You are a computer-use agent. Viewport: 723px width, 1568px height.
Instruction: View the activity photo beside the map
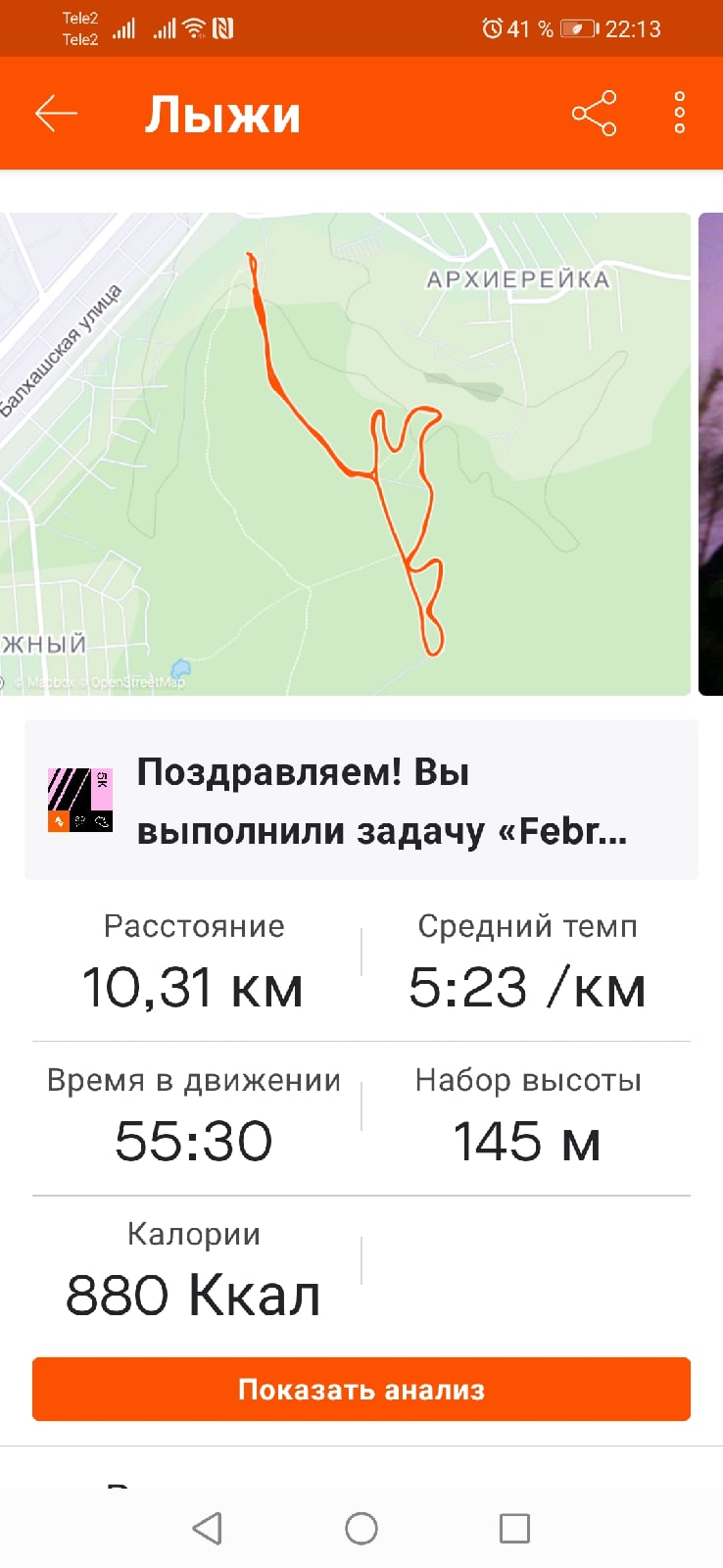[711, 454]
